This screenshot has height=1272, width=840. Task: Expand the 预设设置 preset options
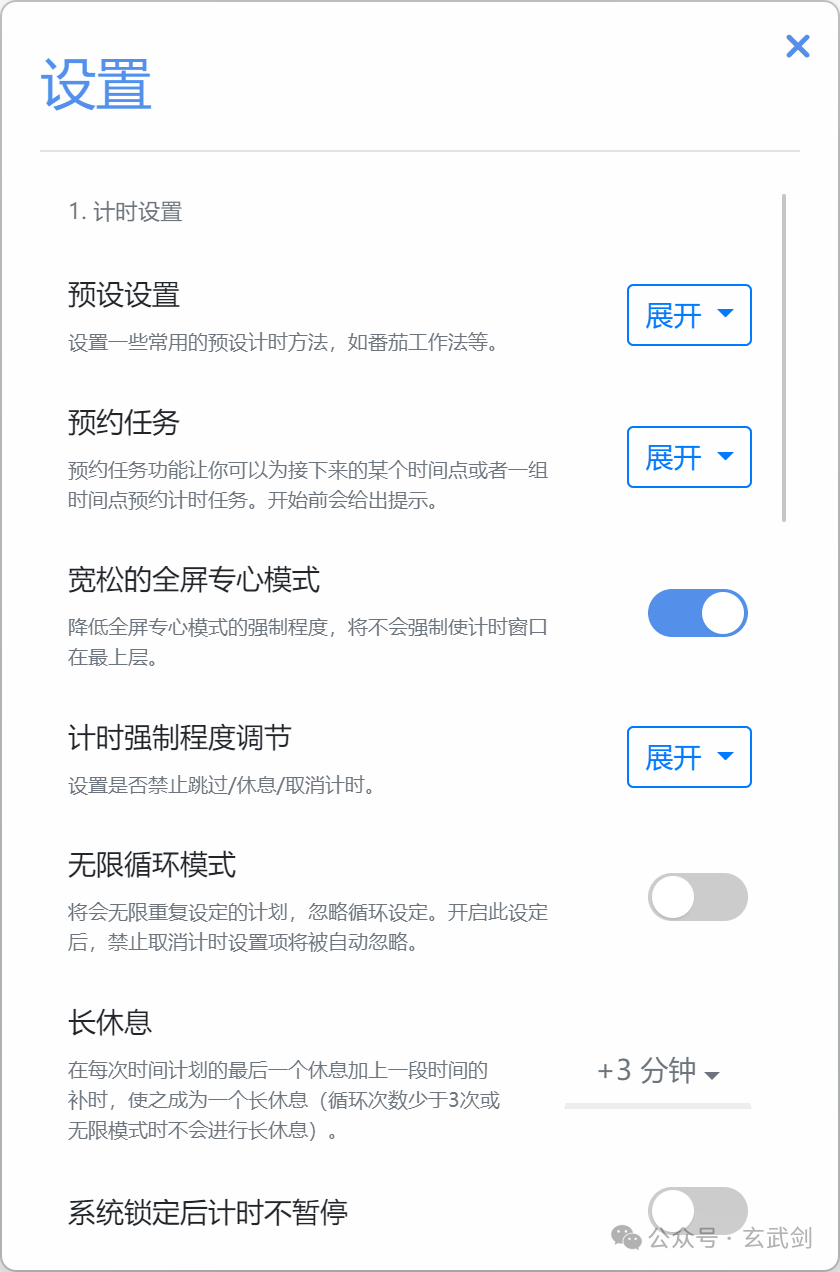[x=689, y=315]
